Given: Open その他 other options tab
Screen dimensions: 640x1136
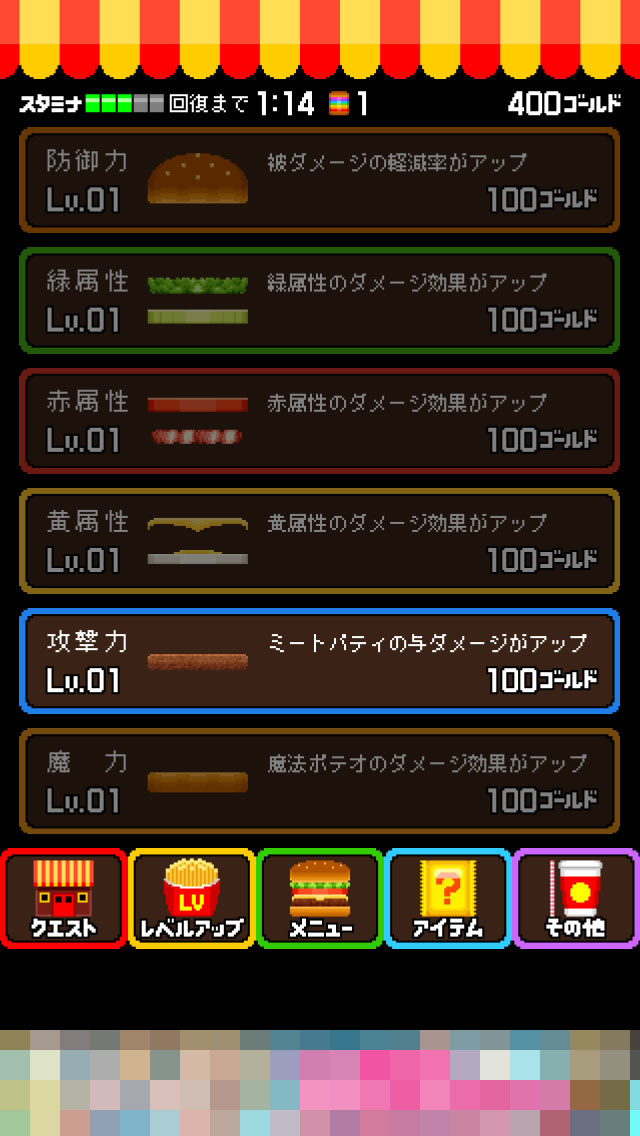Looking at the screenshot, I should pyautogui.click(x=576, y=898).
